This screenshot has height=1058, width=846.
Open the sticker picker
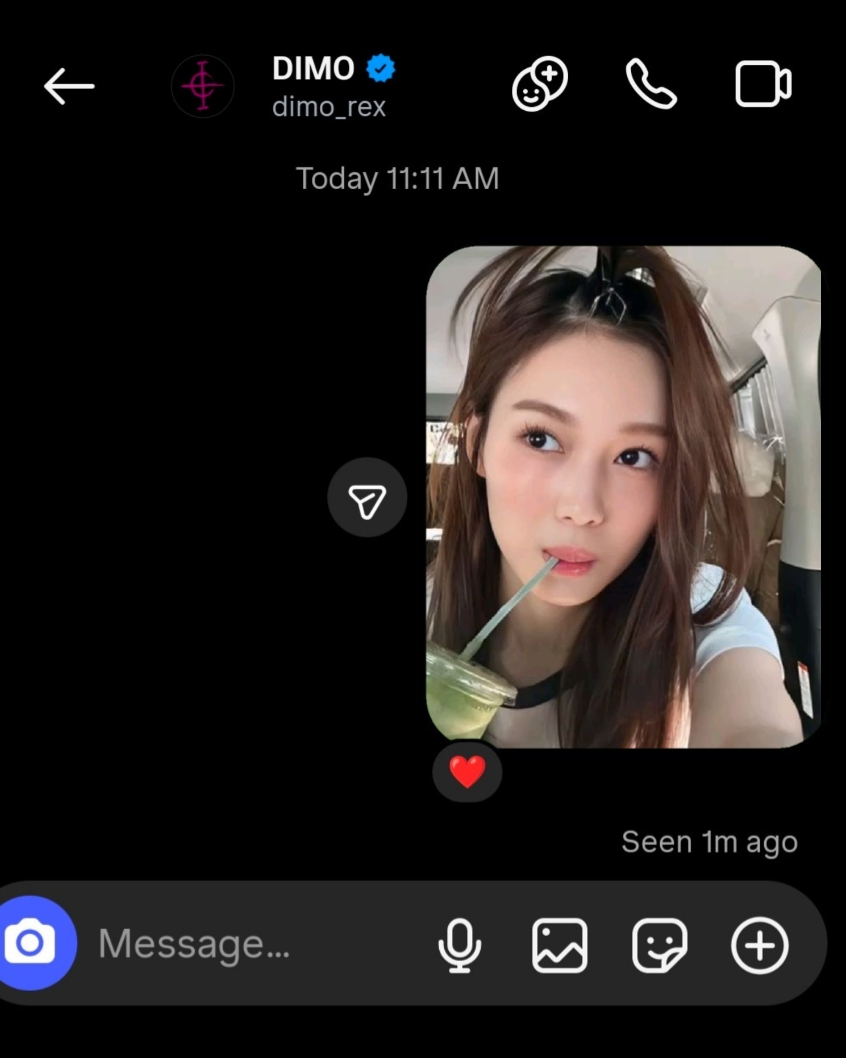[x=660, y=945]
